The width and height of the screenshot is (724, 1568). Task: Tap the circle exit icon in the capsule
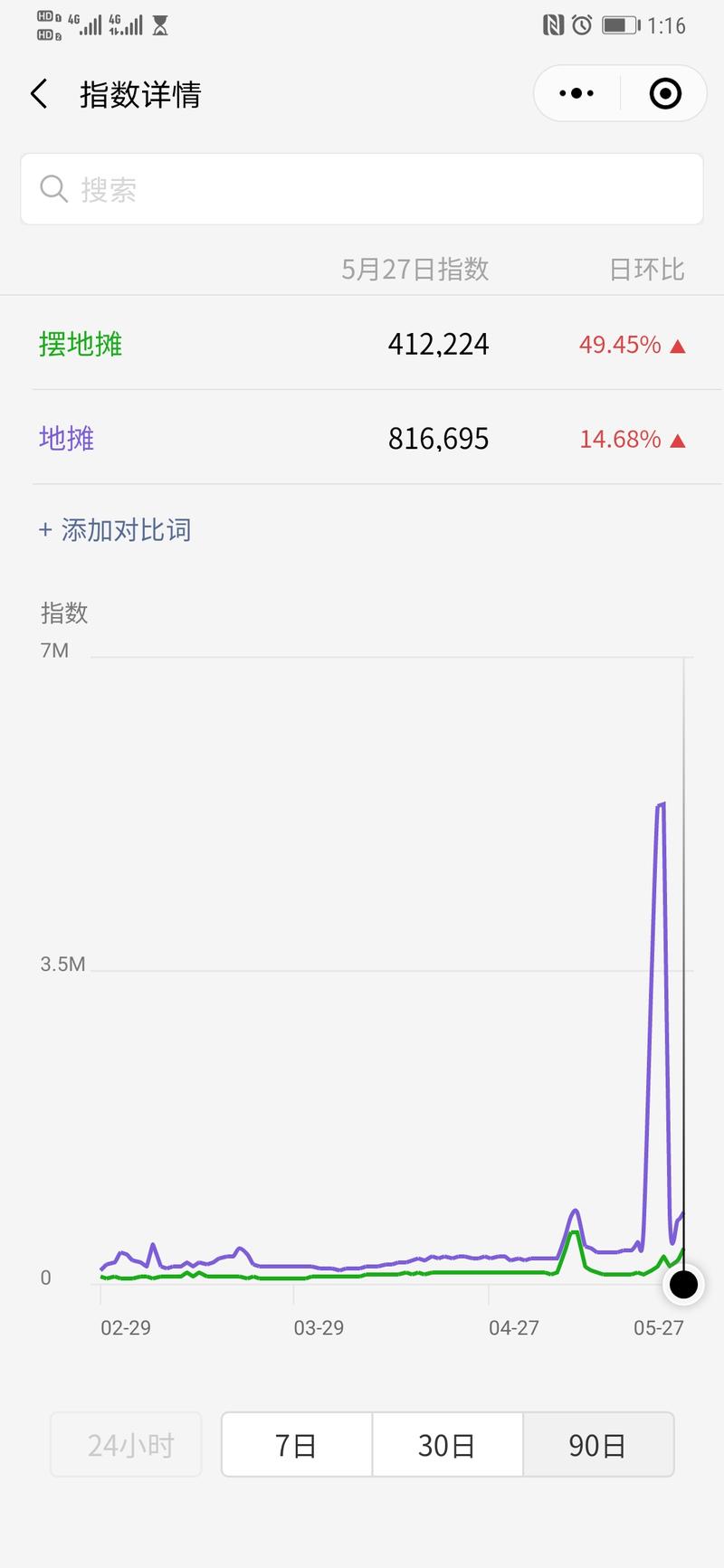[663, 93]
